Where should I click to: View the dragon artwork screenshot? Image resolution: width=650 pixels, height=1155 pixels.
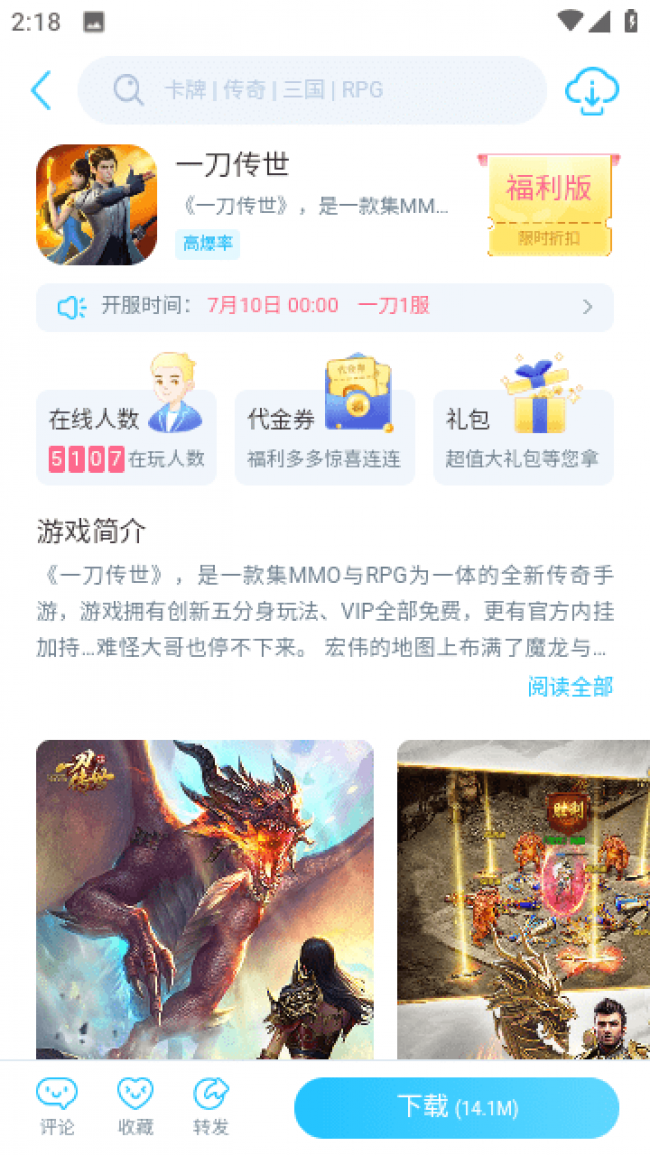(x=205, y=898)
